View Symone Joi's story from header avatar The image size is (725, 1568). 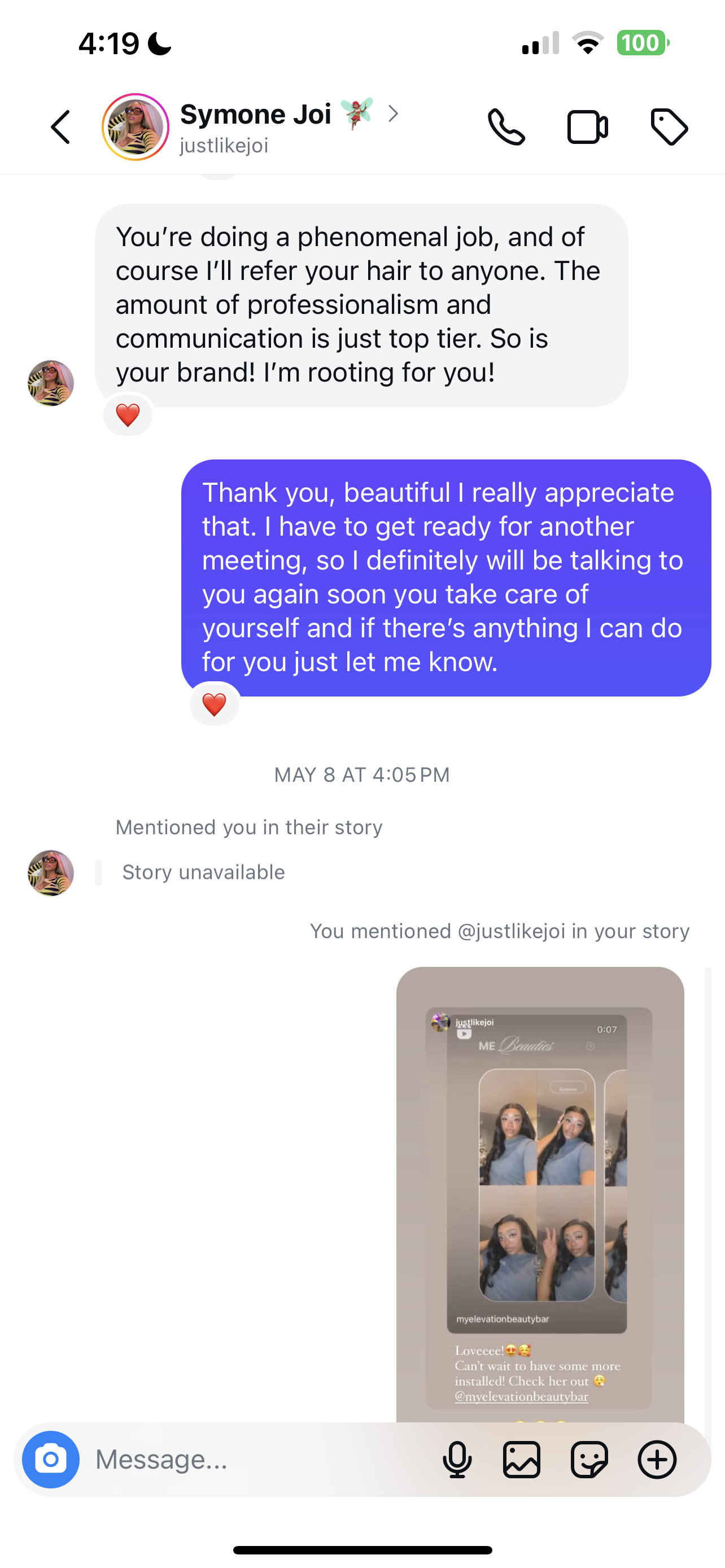pyautogui.click(x=135, y=127)
